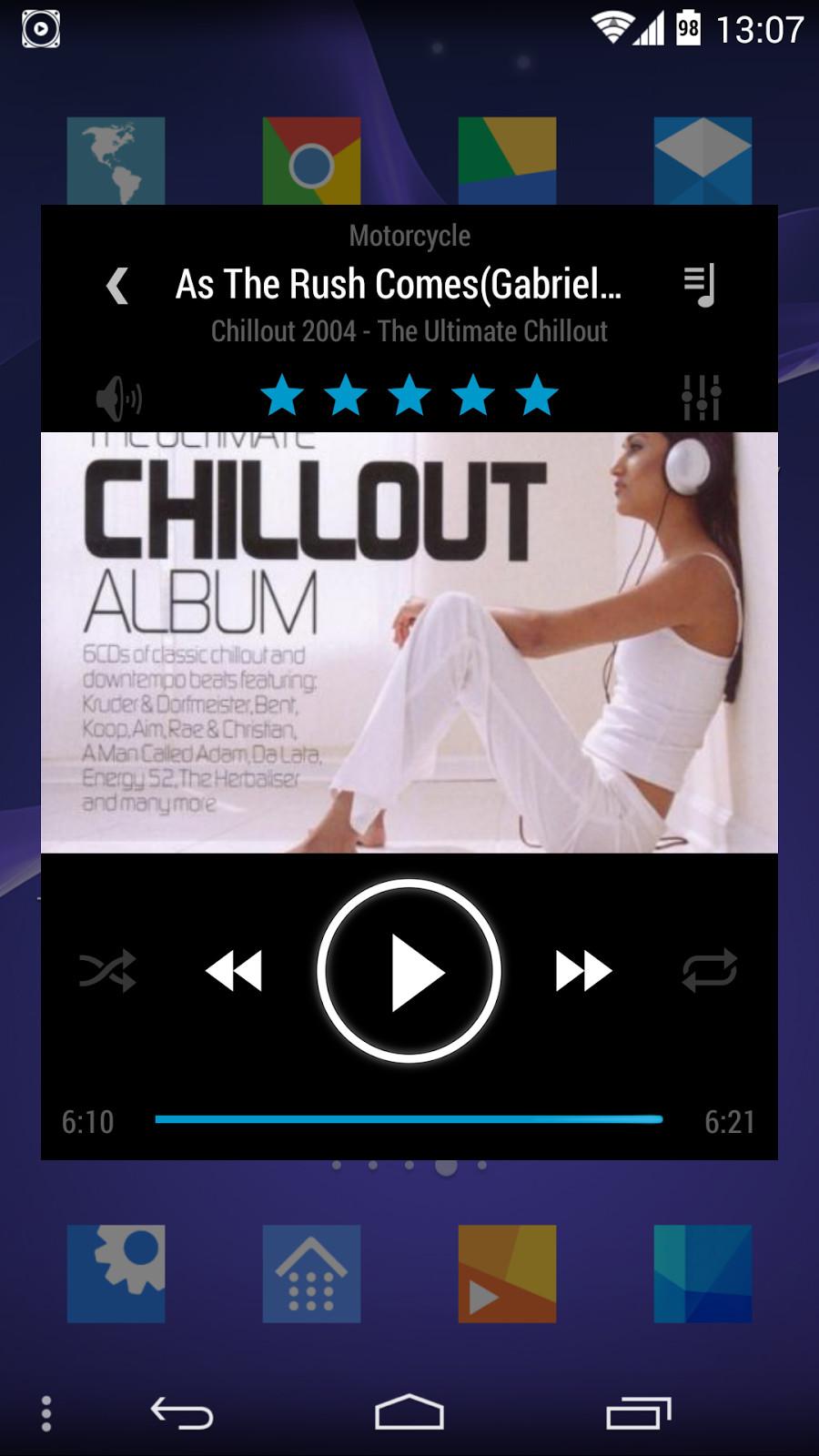This screenshot has width=819, height=1456.
Task: Open the recent apps view
Action: (639, 1413)
